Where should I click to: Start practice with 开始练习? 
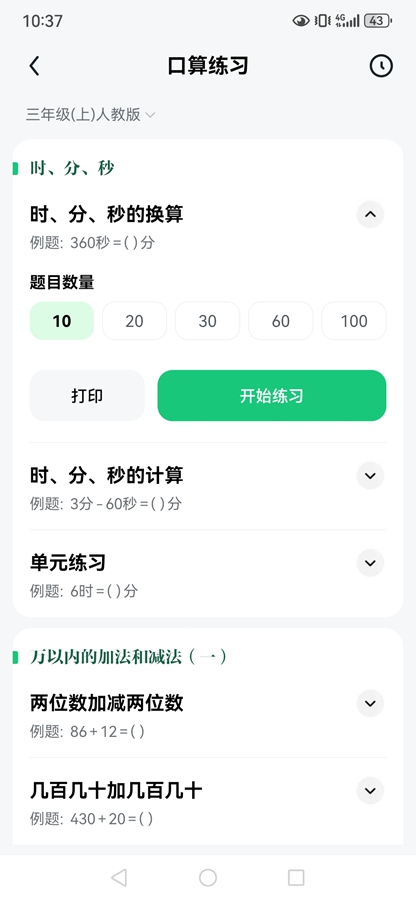coord(271,395)
